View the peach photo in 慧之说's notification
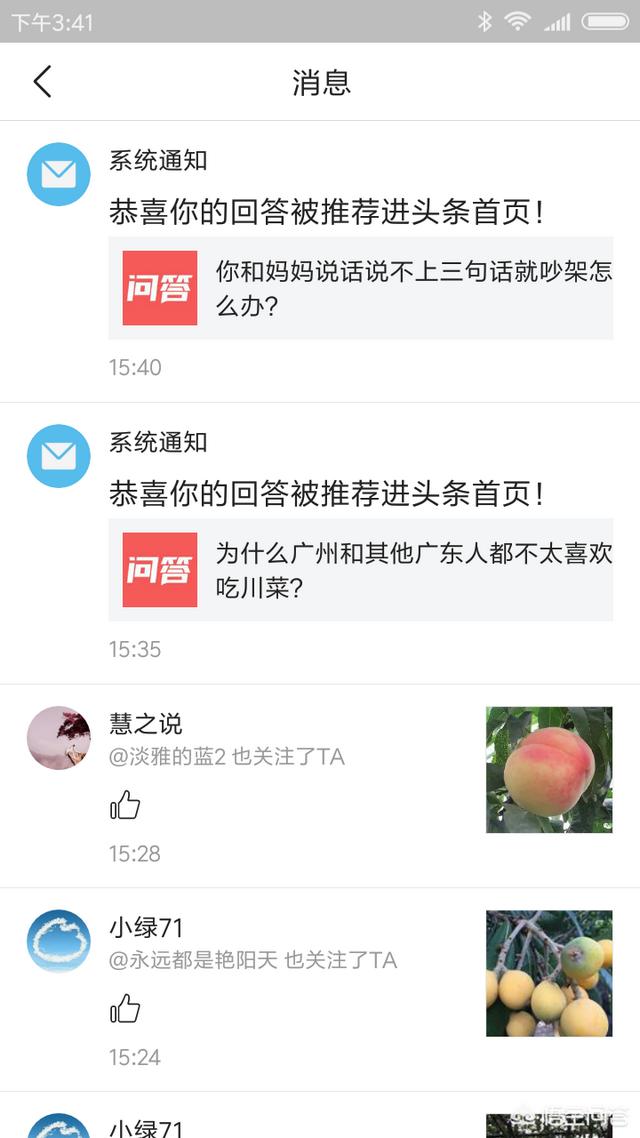The width and height of the screenshot is (640, 1138). click(x=549, y=770)
